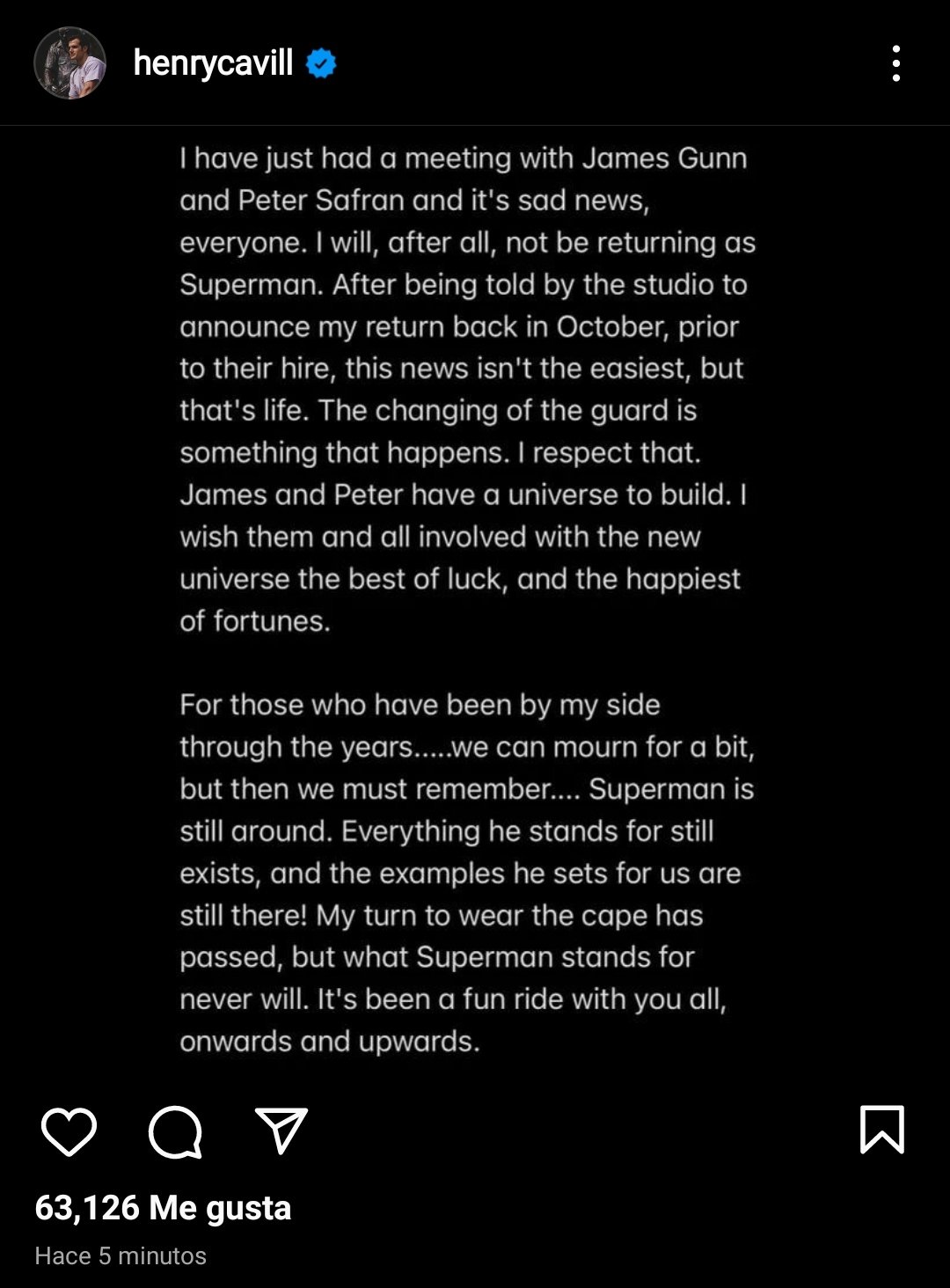
Task: Open the henrycavill username link
Action: pos(213,63)
